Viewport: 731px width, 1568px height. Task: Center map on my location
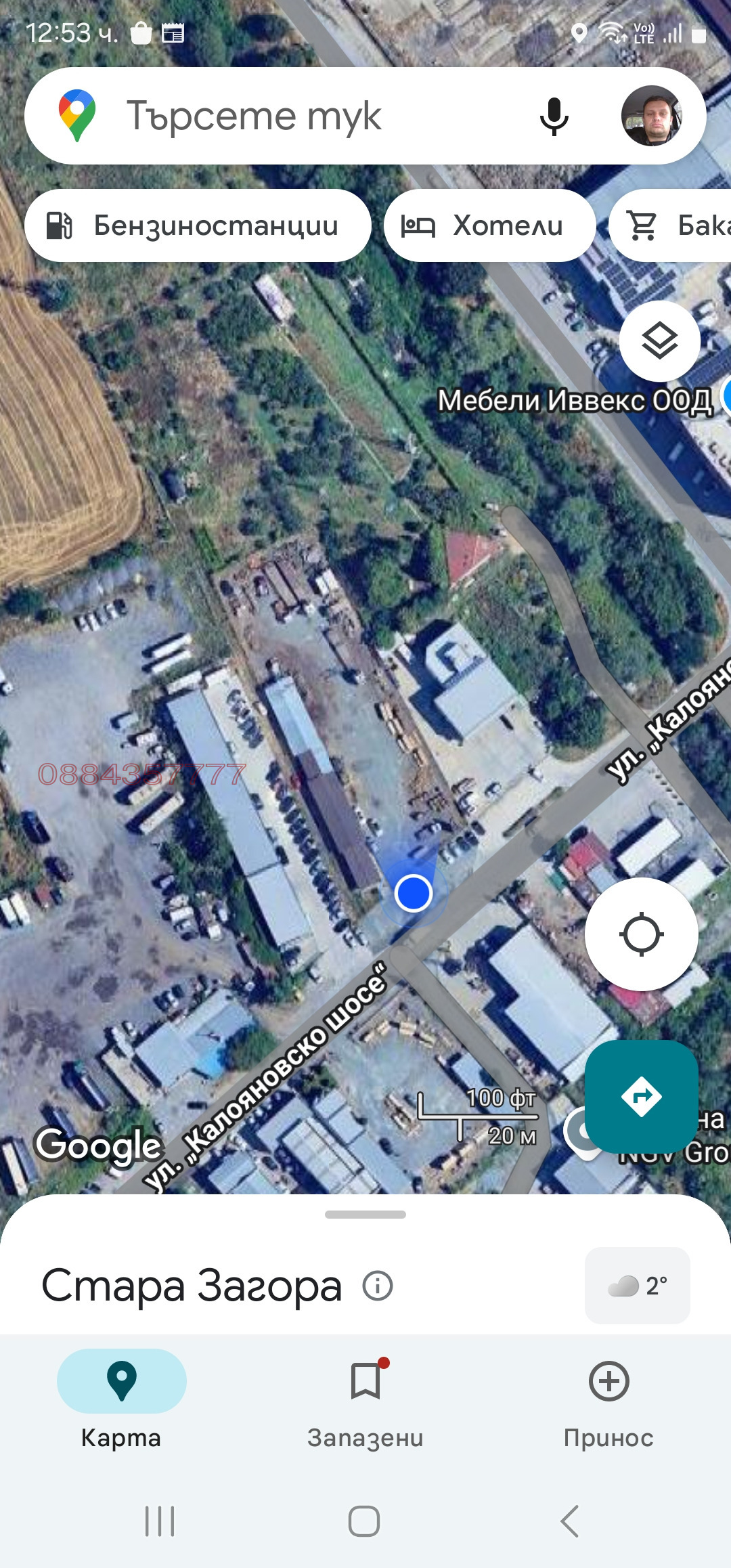coord(641,934)
